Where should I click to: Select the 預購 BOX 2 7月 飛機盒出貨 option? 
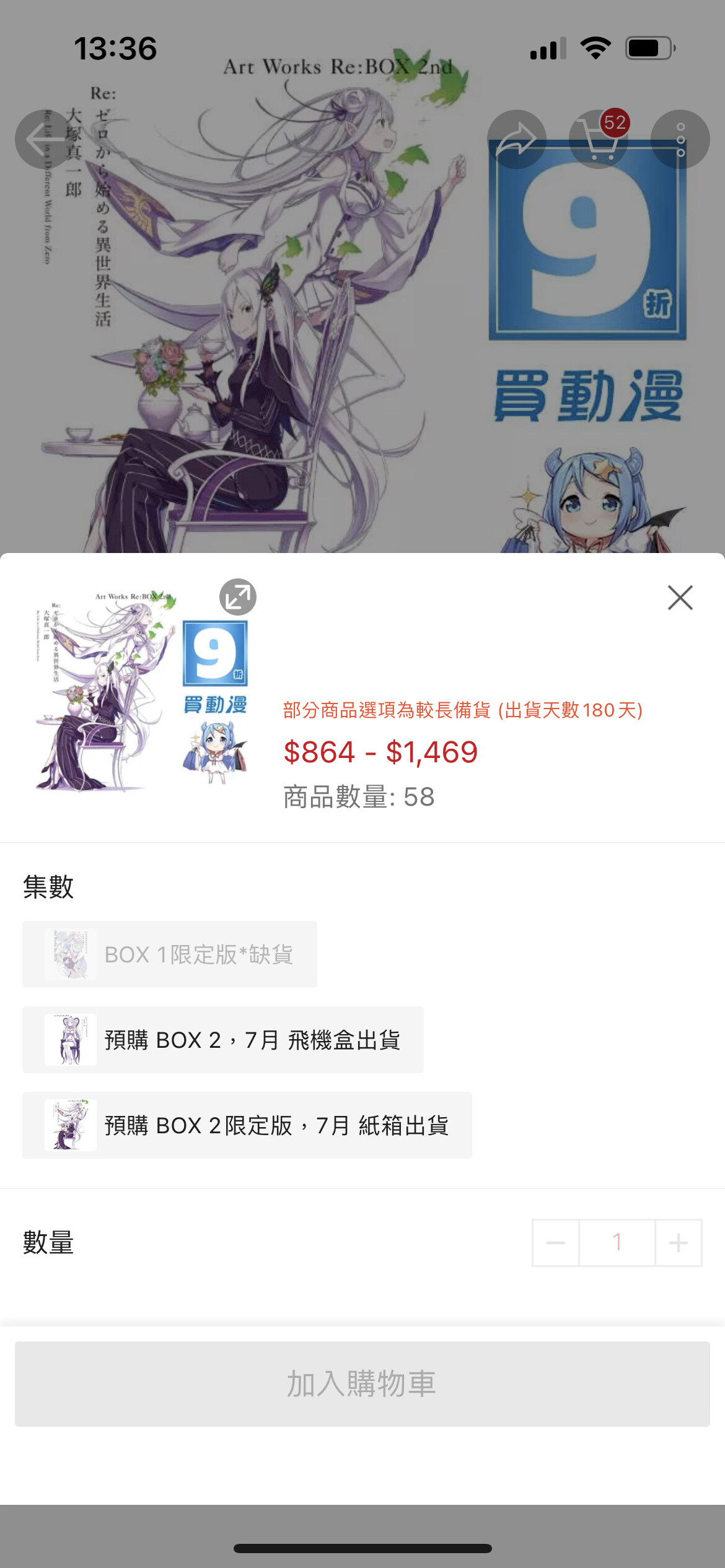[x=223, y=1038]
